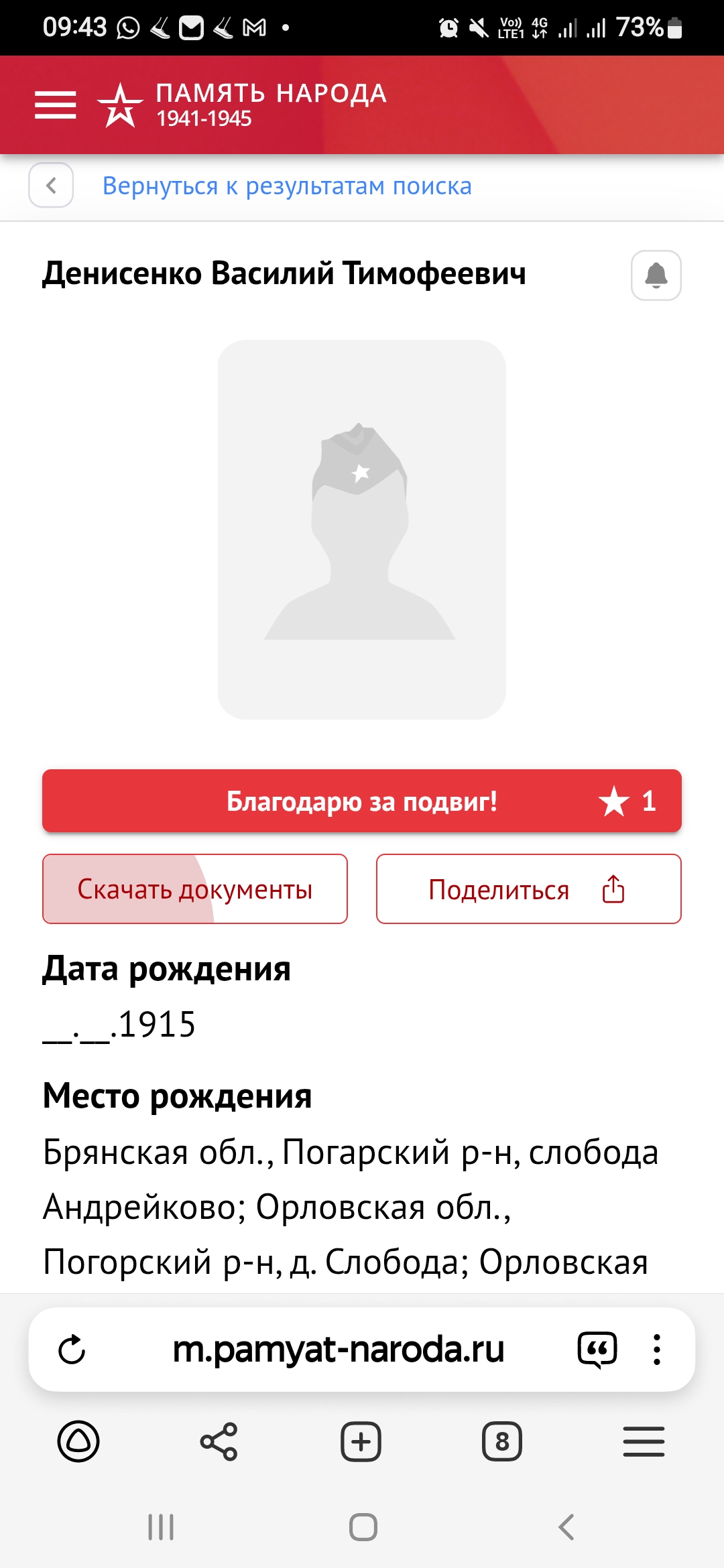
Task: Open Alice assistant in browser toolbar
Action: coord(78,1441)
